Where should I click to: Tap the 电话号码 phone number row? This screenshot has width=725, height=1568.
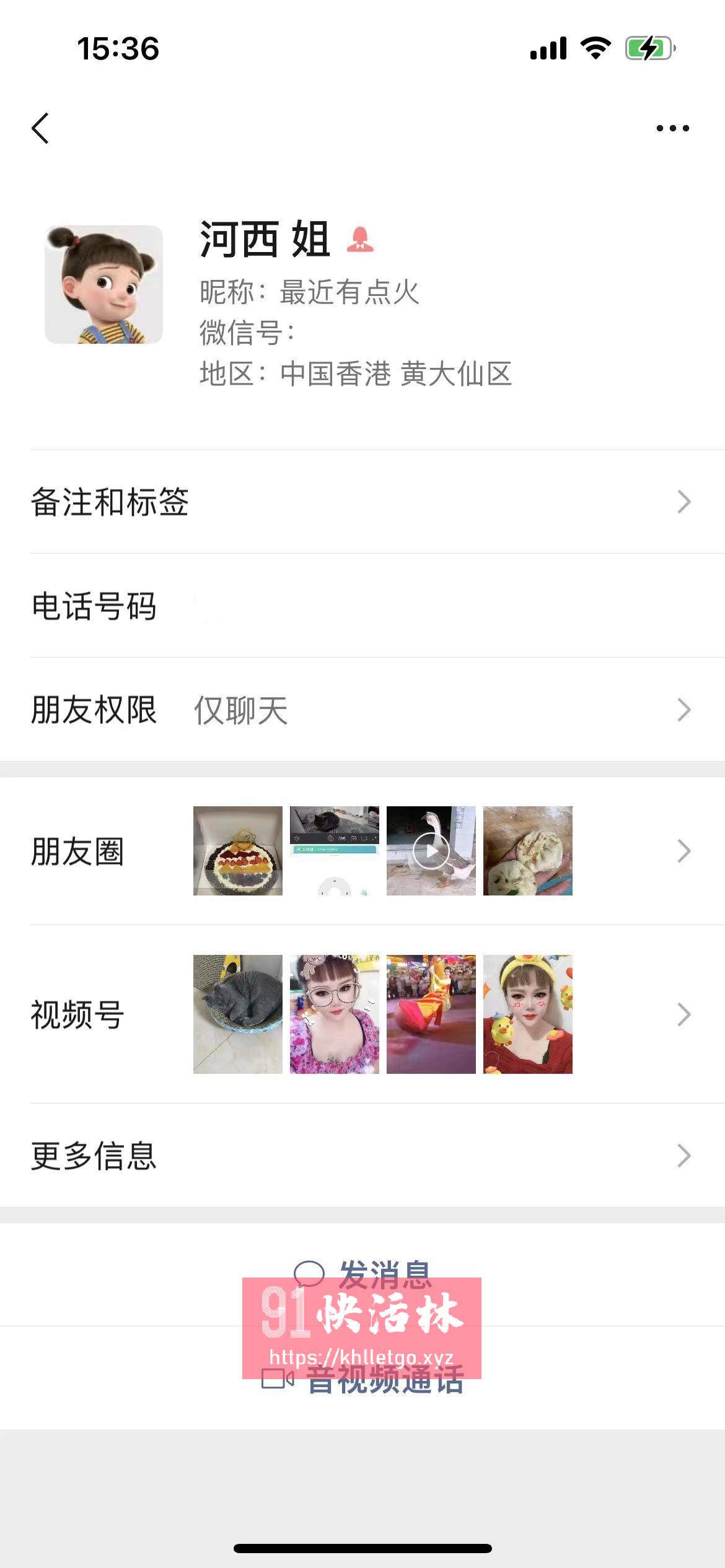pos(362,607)
